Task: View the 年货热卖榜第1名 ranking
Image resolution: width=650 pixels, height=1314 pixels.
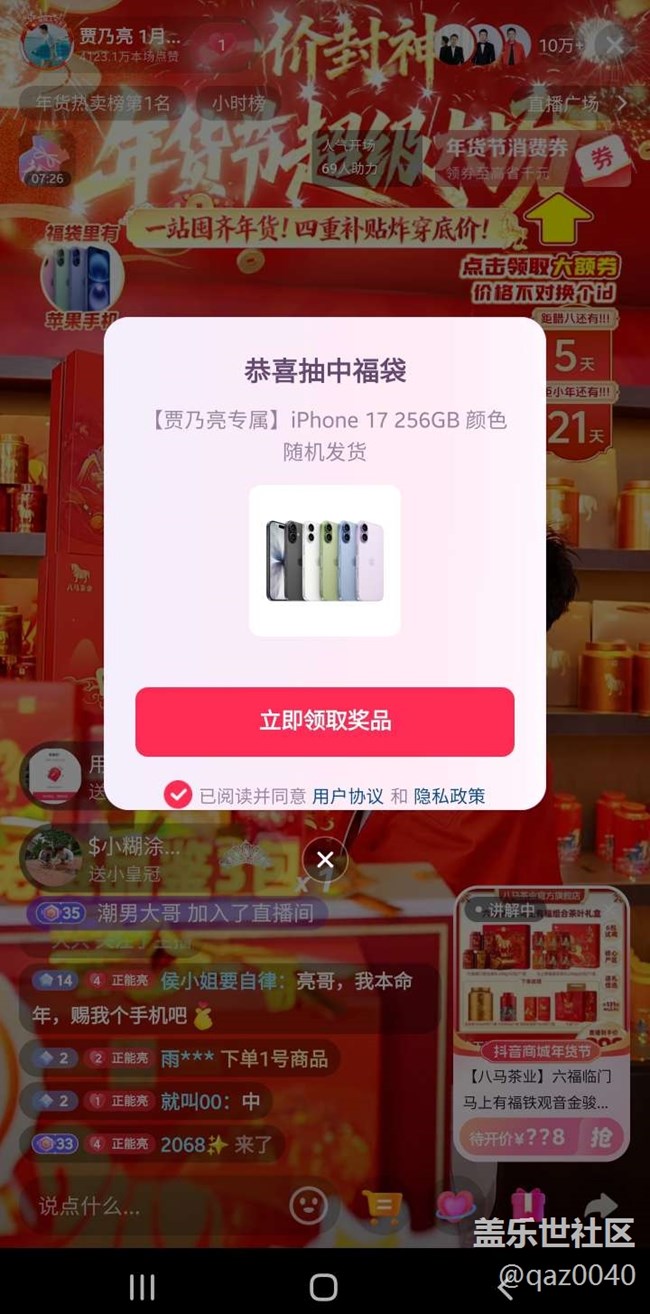Action: point(103,103)
